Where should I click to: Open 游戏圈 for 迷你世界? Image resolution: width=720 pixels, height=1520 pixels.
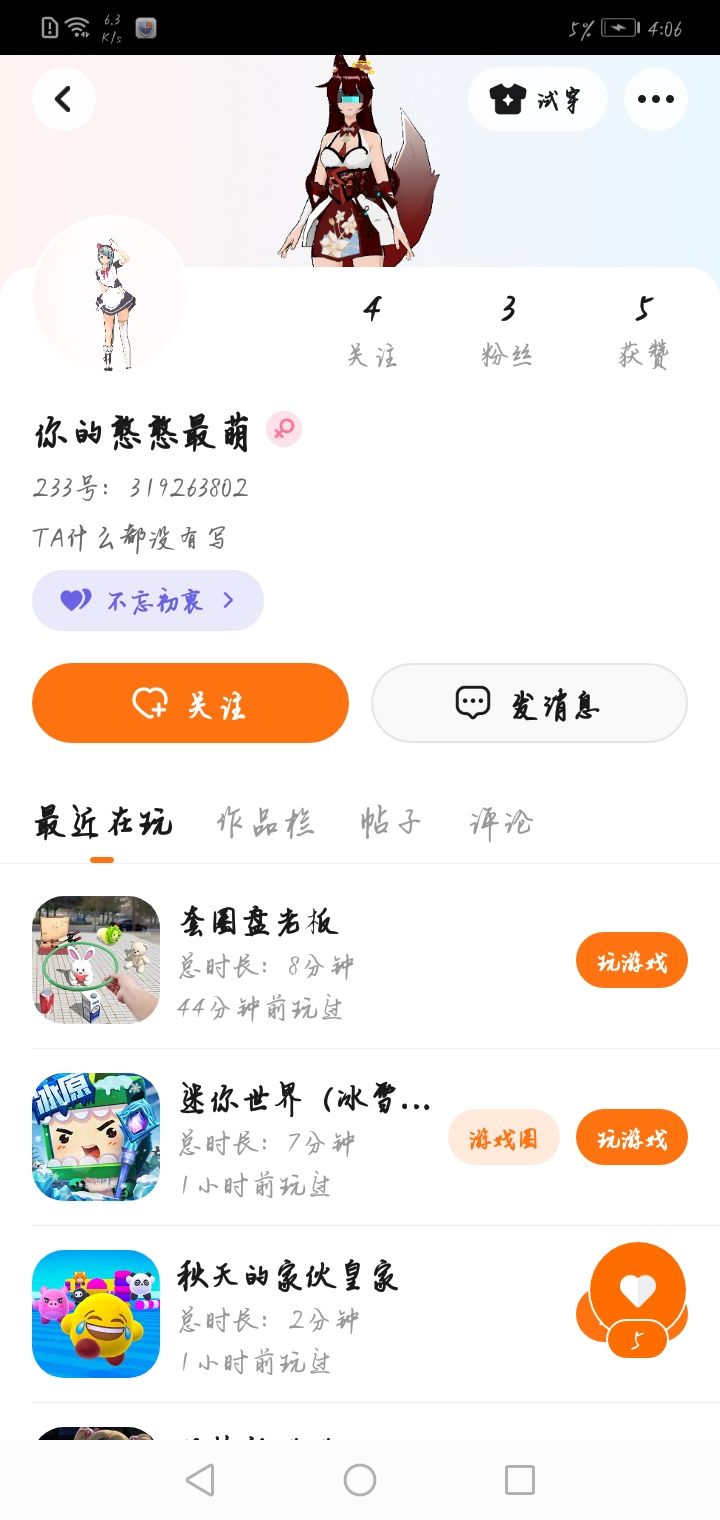(503, 1137)
